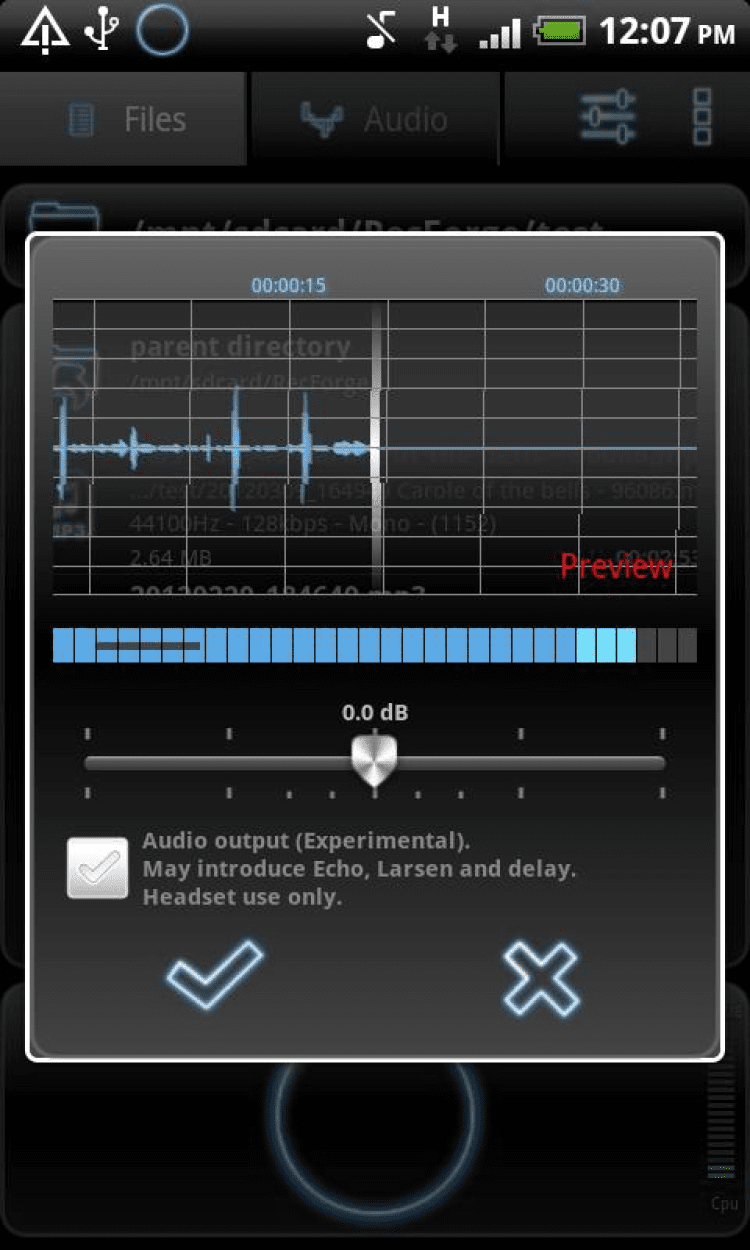Confirm the settings with the checkmark button
750x1250 pixels.
click(214, 975)
